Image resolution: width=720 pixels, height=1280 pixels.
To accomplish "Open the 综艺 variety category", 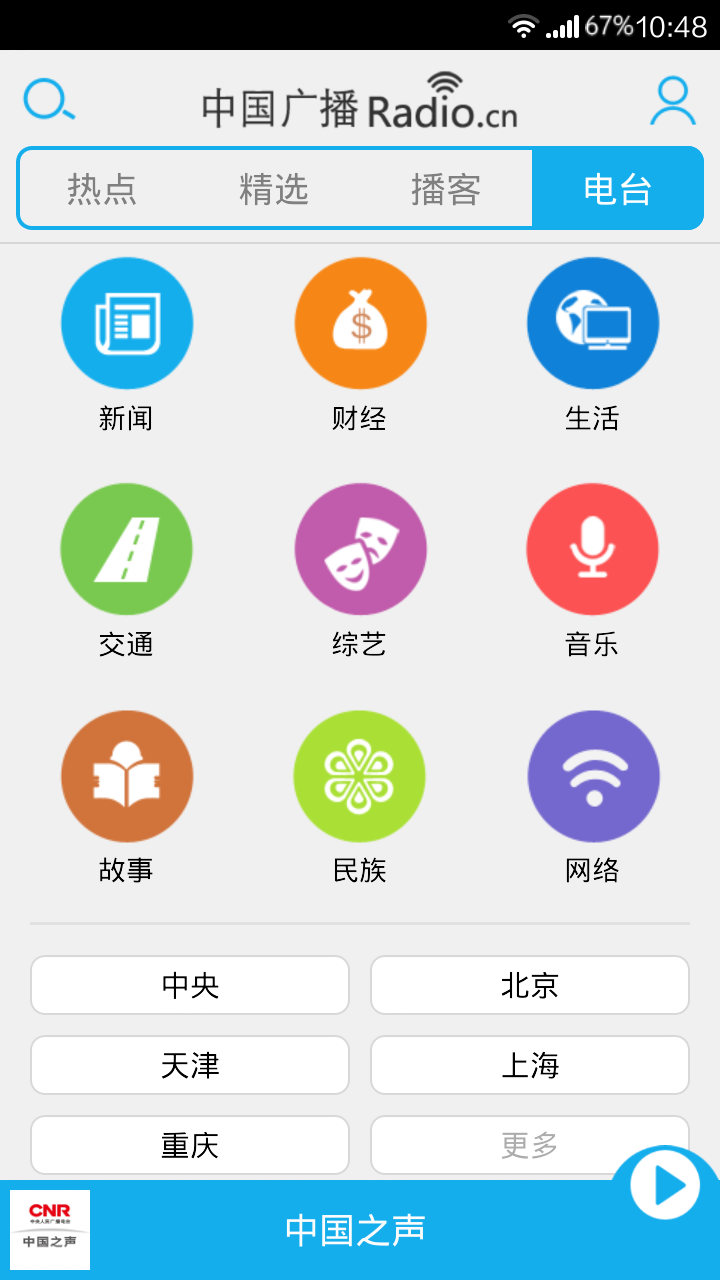I will (x=360, y=549).
